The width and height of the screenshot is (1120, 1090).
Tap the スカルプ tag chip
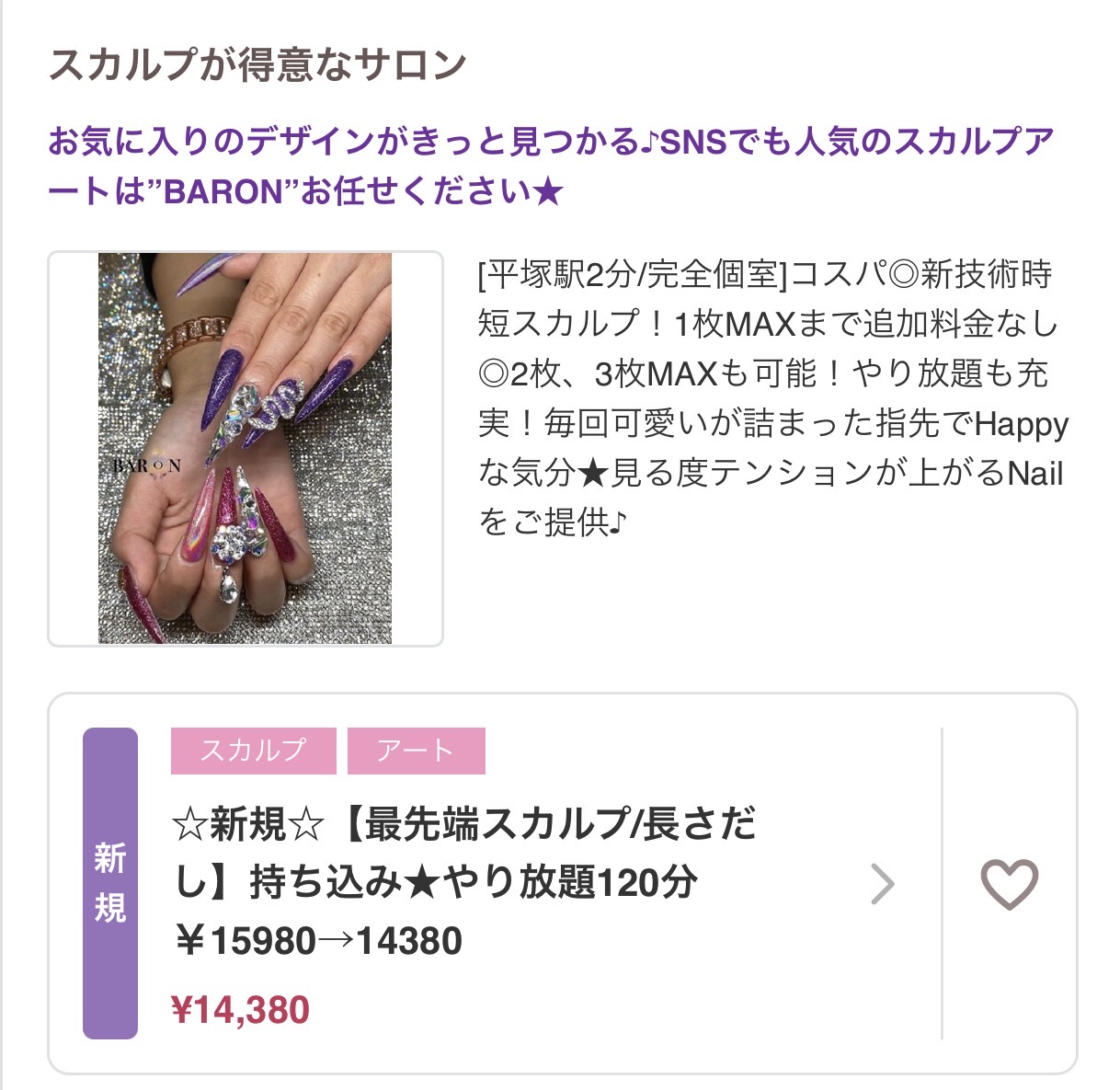[x=253, y=751]
